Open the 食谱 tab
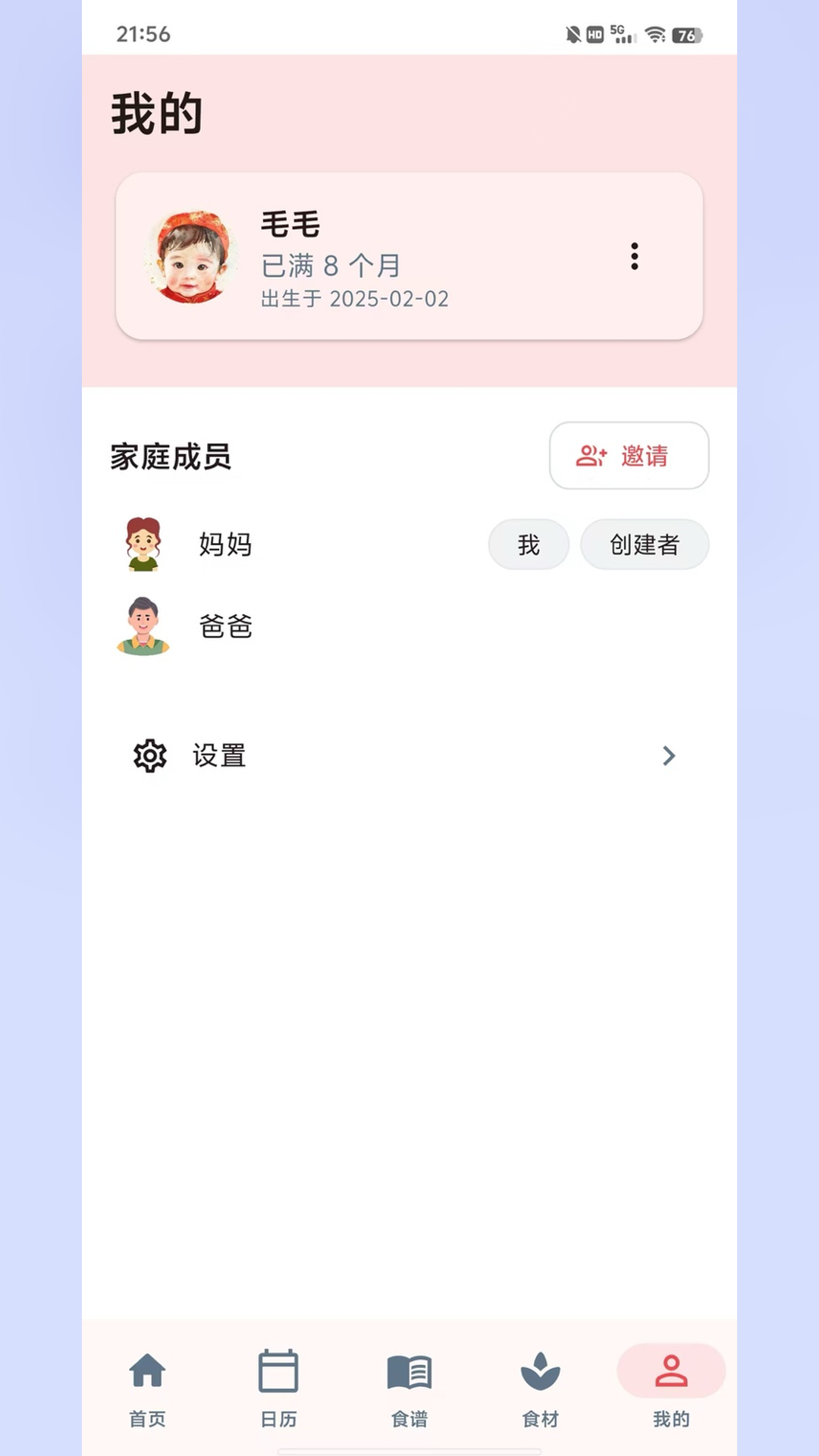This screenshot has height=1456, width=819. tap(409, 1386)
